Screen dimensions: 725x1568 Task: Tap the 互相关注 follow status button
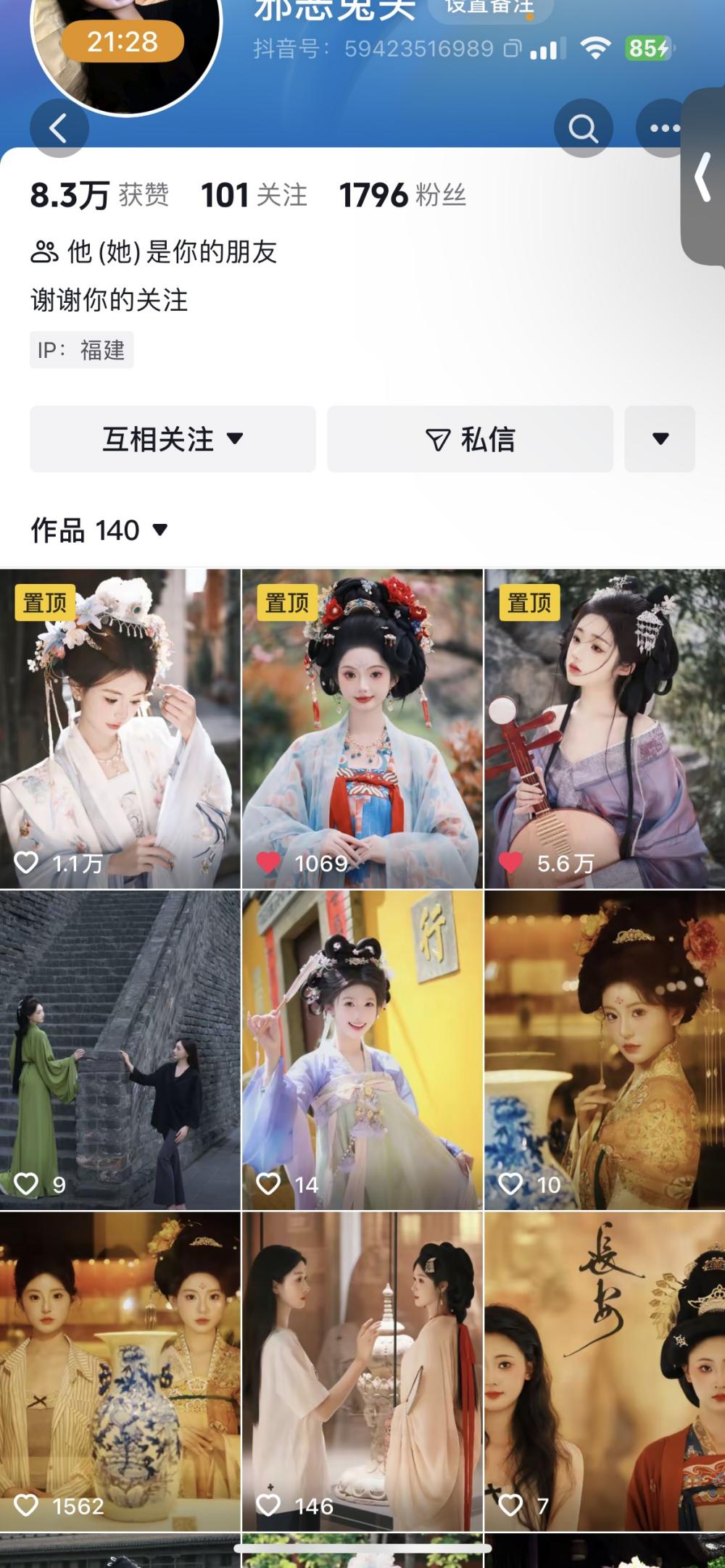coord(173,439)
